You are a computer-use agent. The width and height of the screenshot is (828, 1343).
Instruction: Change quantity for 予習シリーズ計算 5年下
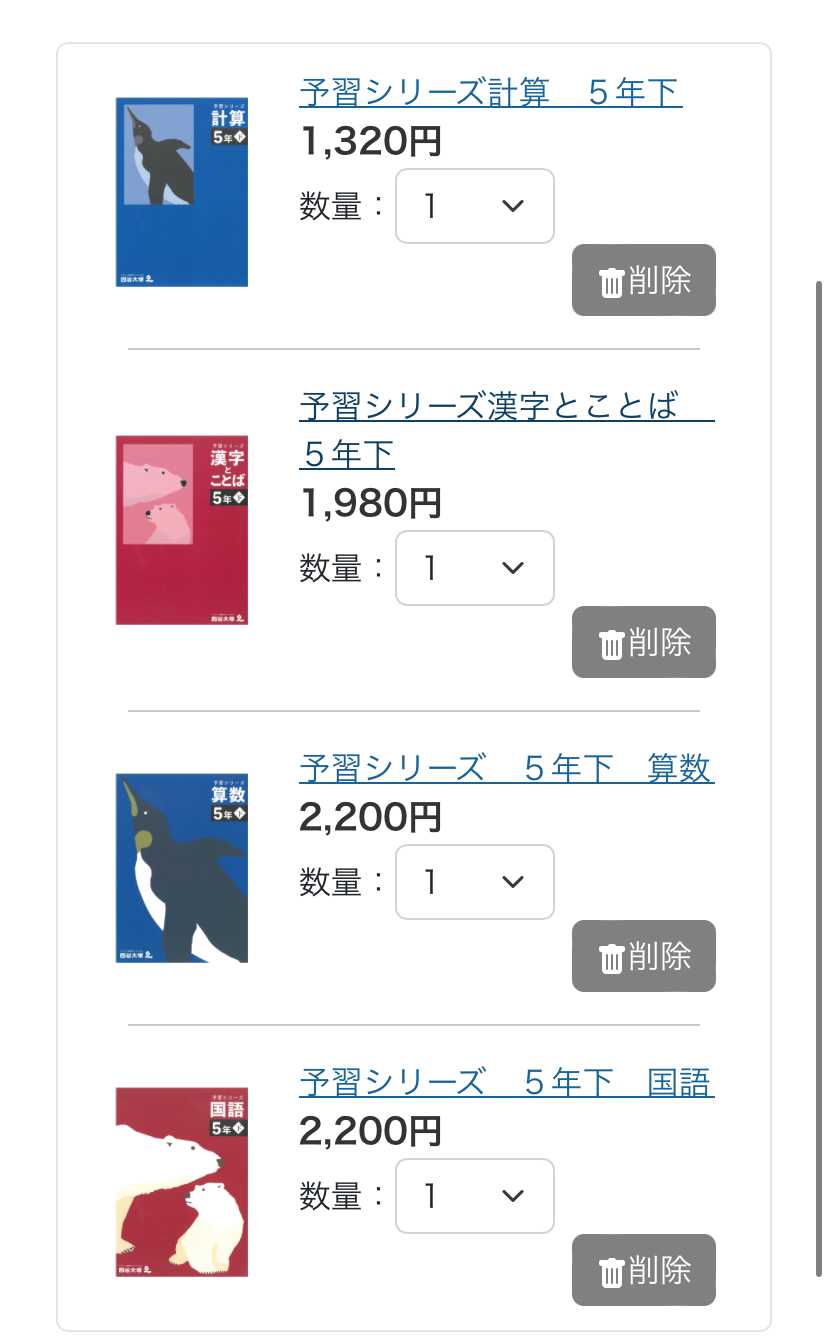[x=475, y=206]
